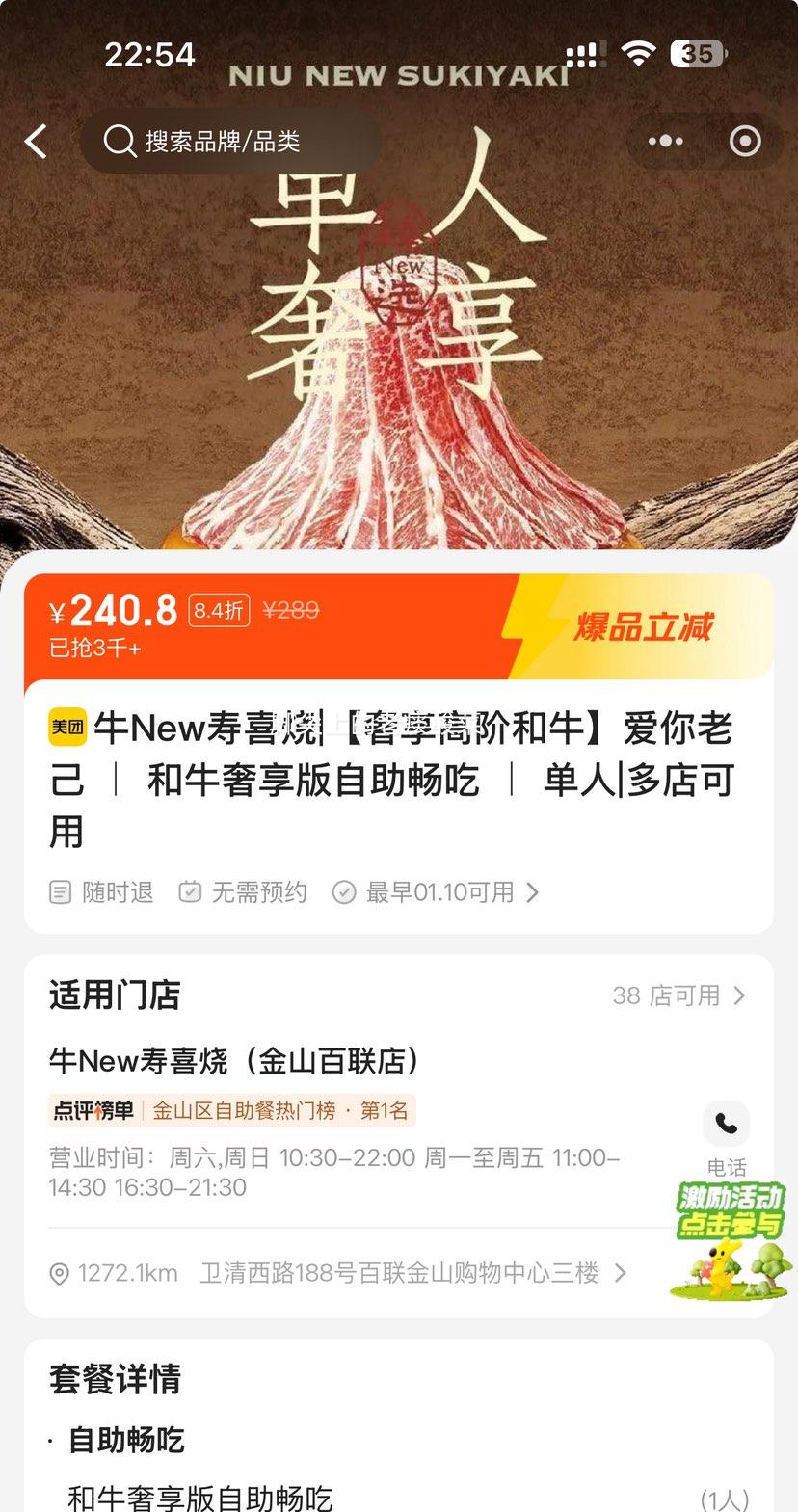This screenshot has width=798, height=1512.
Task: Tap the 点评榜单 ranking badge
Action: pyautogui.click(x=85, y=1110)
